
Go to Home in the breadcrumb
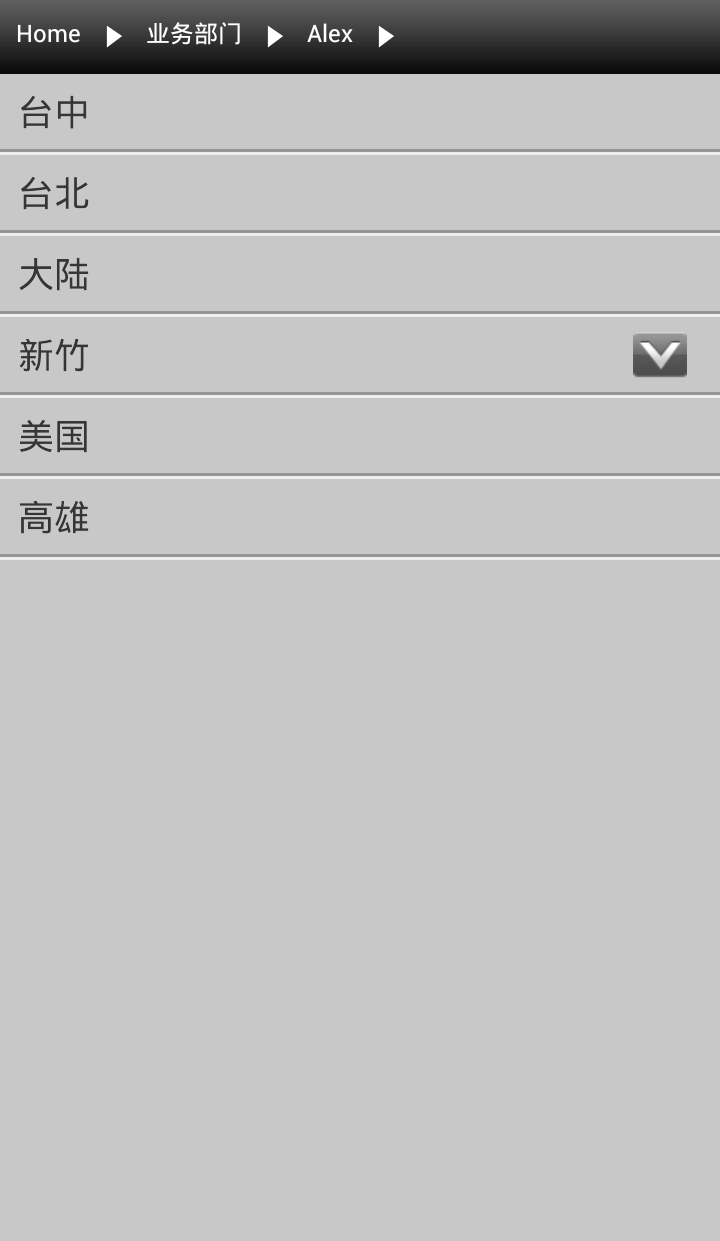pos(48,35)
